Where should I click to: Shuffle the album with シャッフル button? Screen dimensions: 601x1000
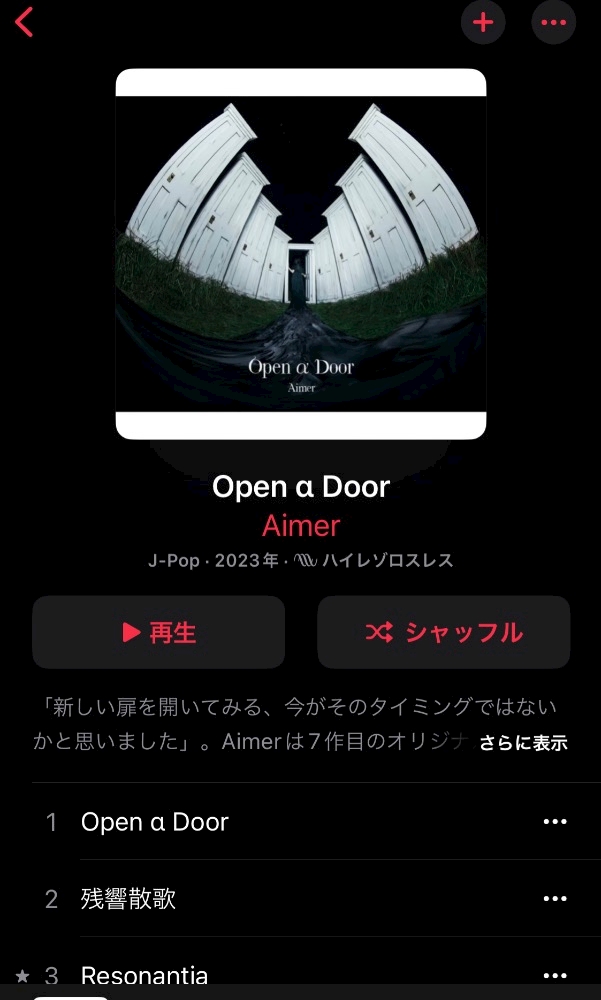tap(443, 632)
